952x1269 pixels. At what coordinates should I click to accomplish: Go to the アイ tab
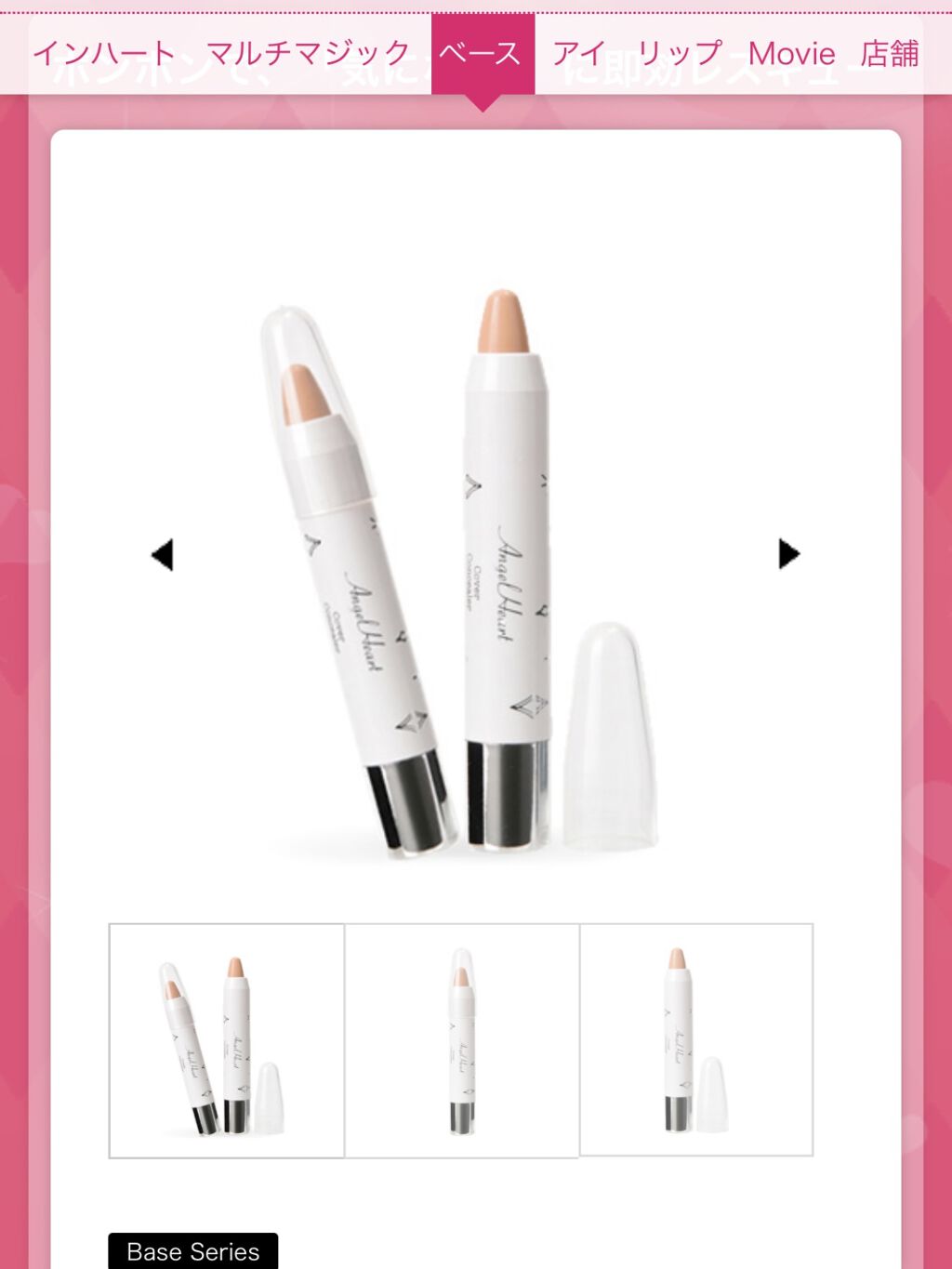coord(578,54)
